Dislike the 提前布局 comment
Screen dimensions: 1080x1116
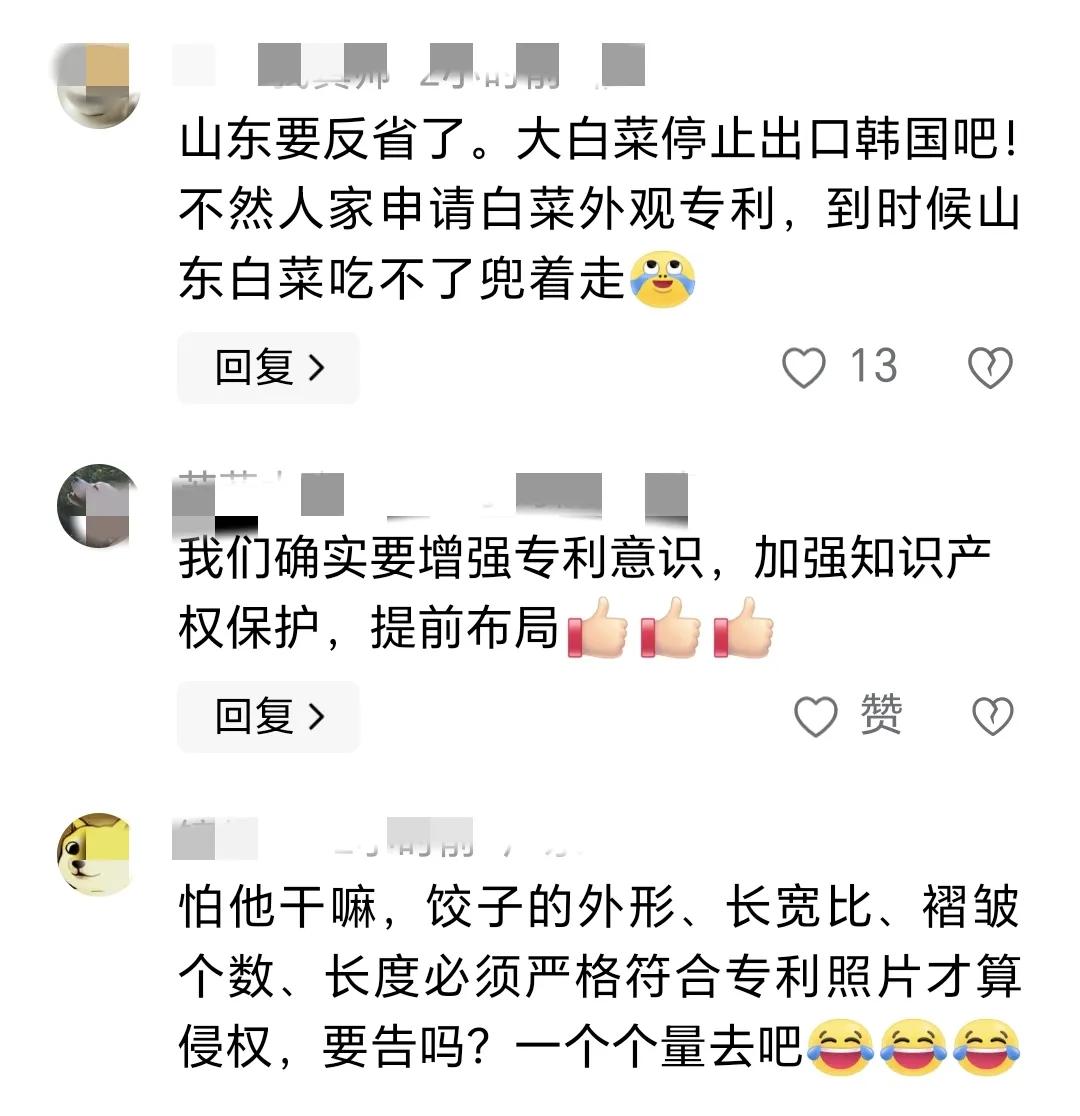click(x=991, y=717)
